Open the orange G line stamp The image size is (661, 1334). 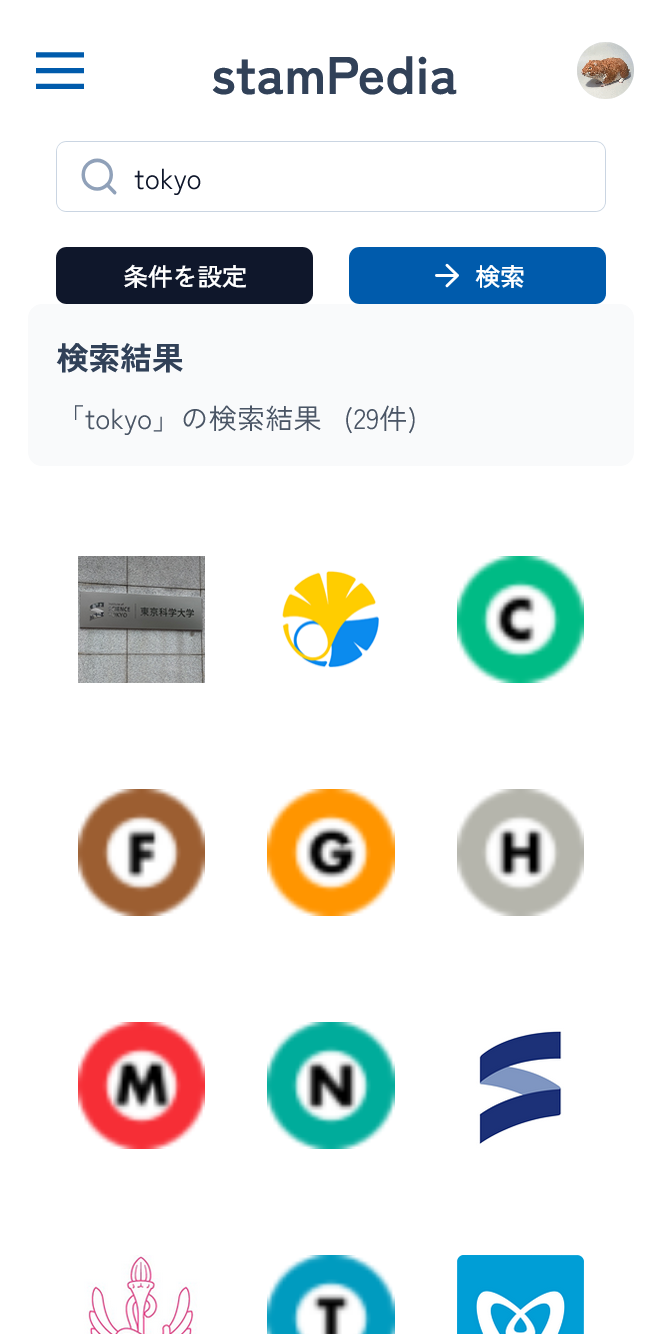[x=331, y=852]
